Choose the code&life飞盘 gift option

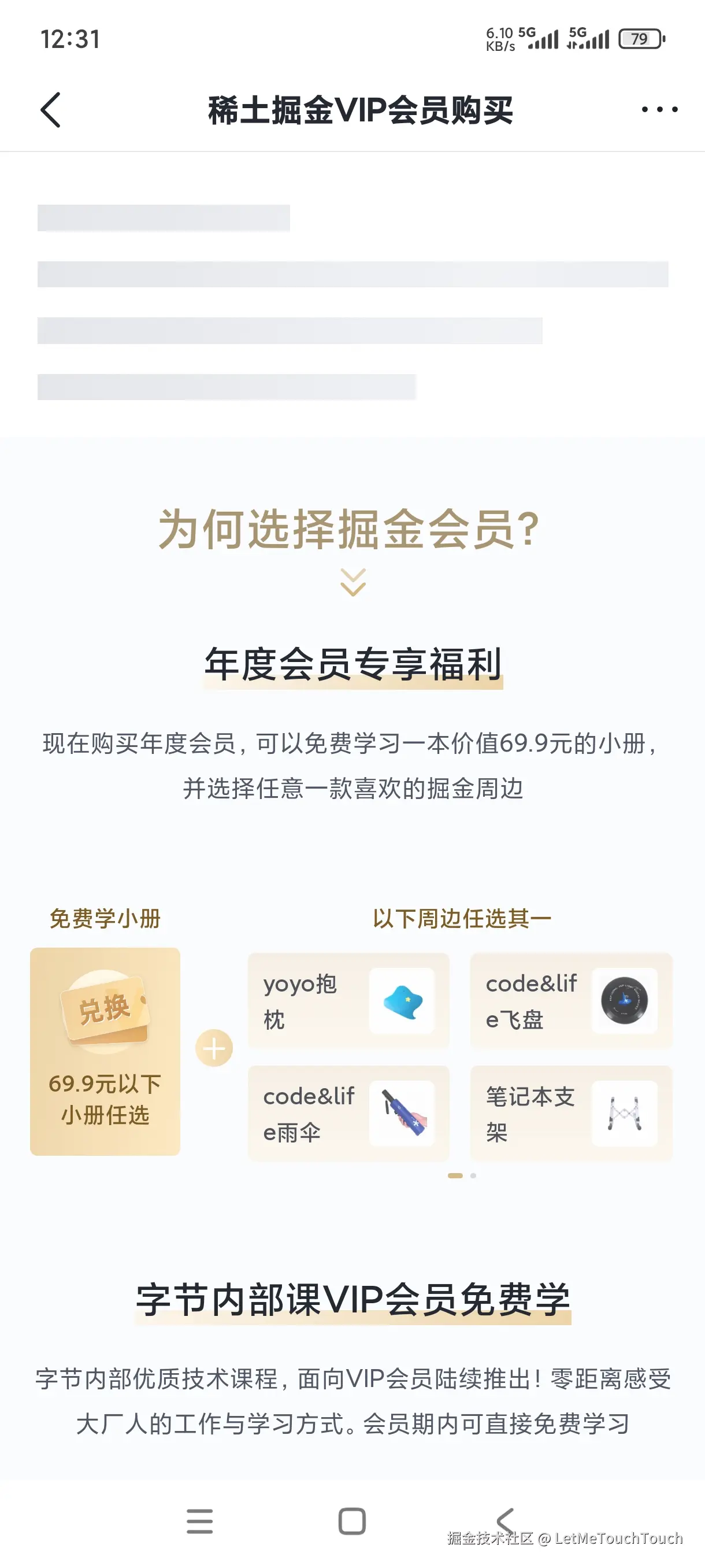click(x=570, y=1003)
